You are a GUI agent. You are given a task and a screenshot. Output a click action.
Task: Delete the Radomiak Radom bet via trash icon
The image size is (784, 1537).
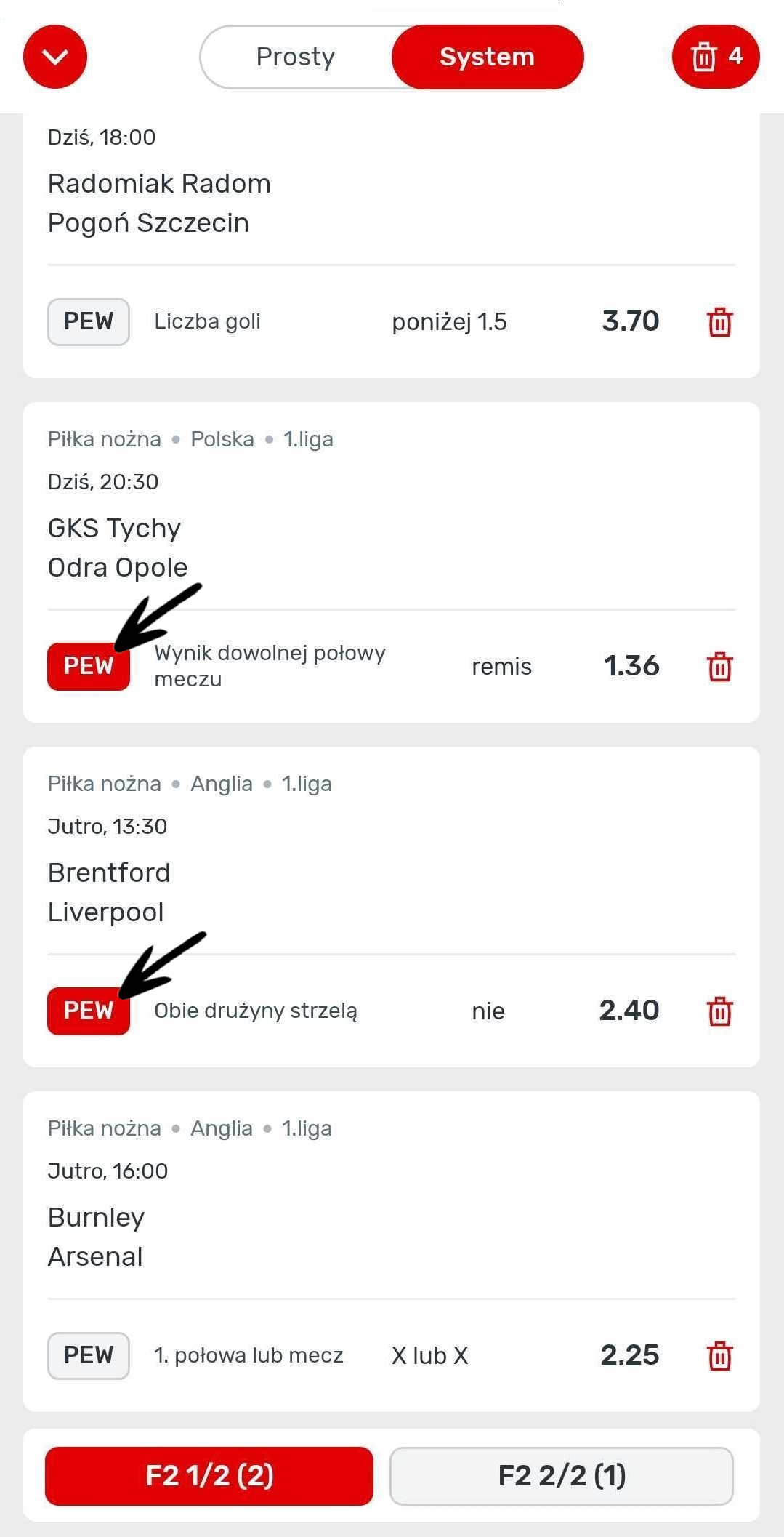719,322
